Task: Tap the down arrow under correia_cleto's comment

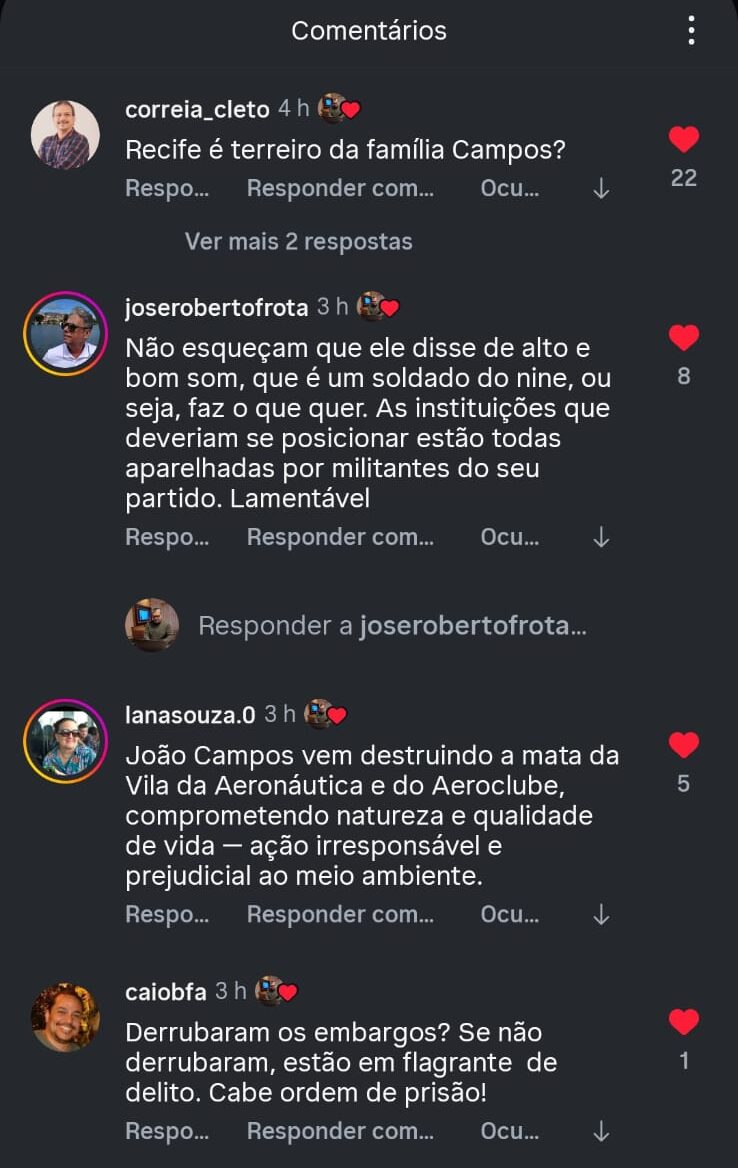Action: coord(601,188)
